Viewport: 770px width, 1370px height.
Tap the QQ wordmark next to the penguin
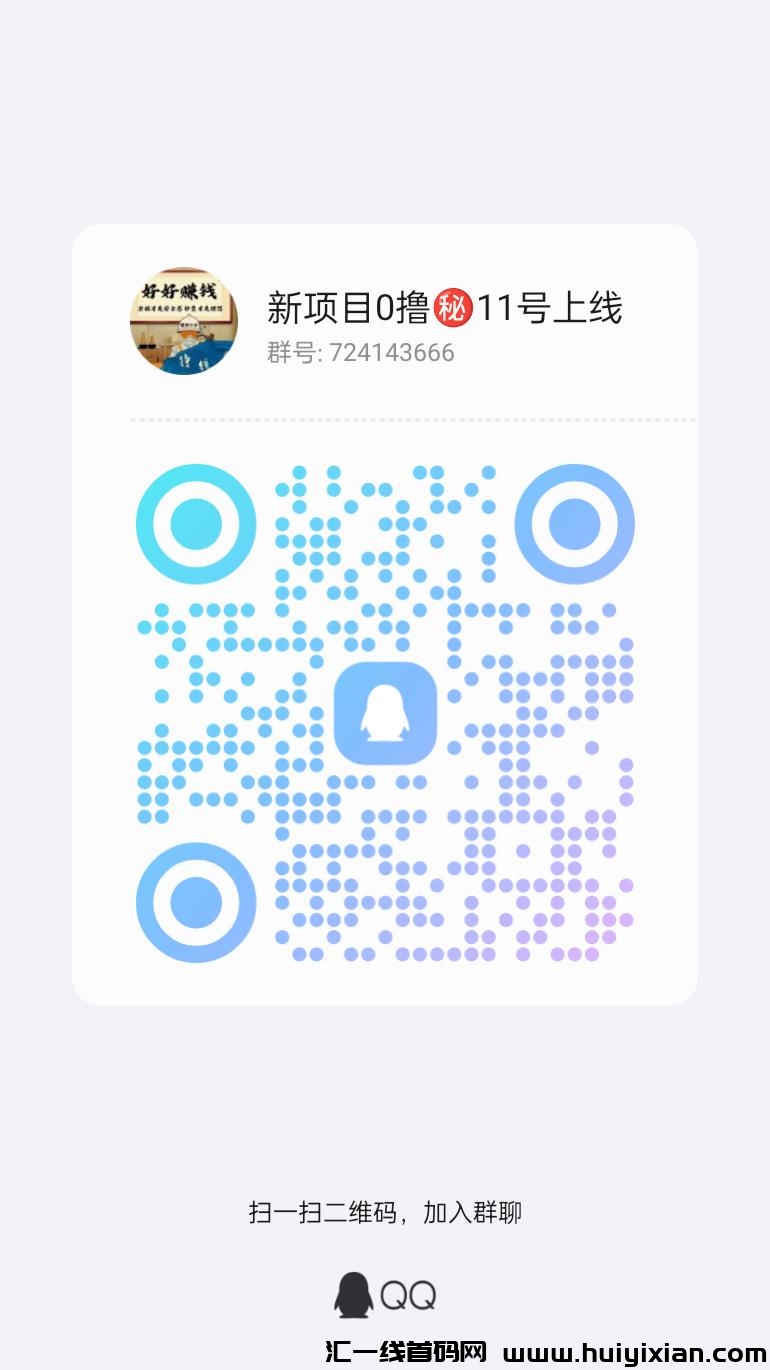412,1292
